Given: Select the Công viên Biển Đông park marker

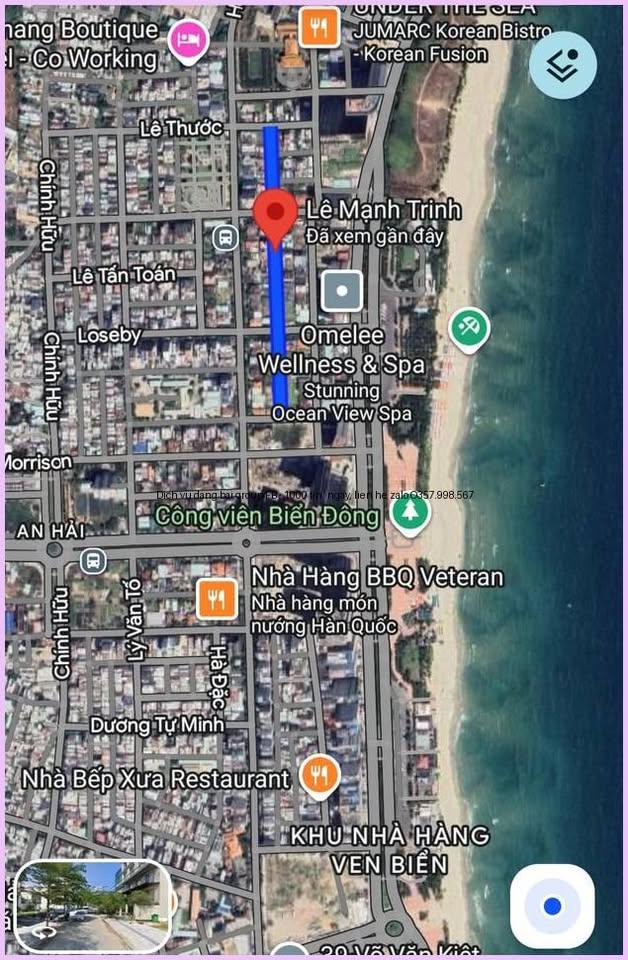Looking at the screenshot, I should point(409,513).
